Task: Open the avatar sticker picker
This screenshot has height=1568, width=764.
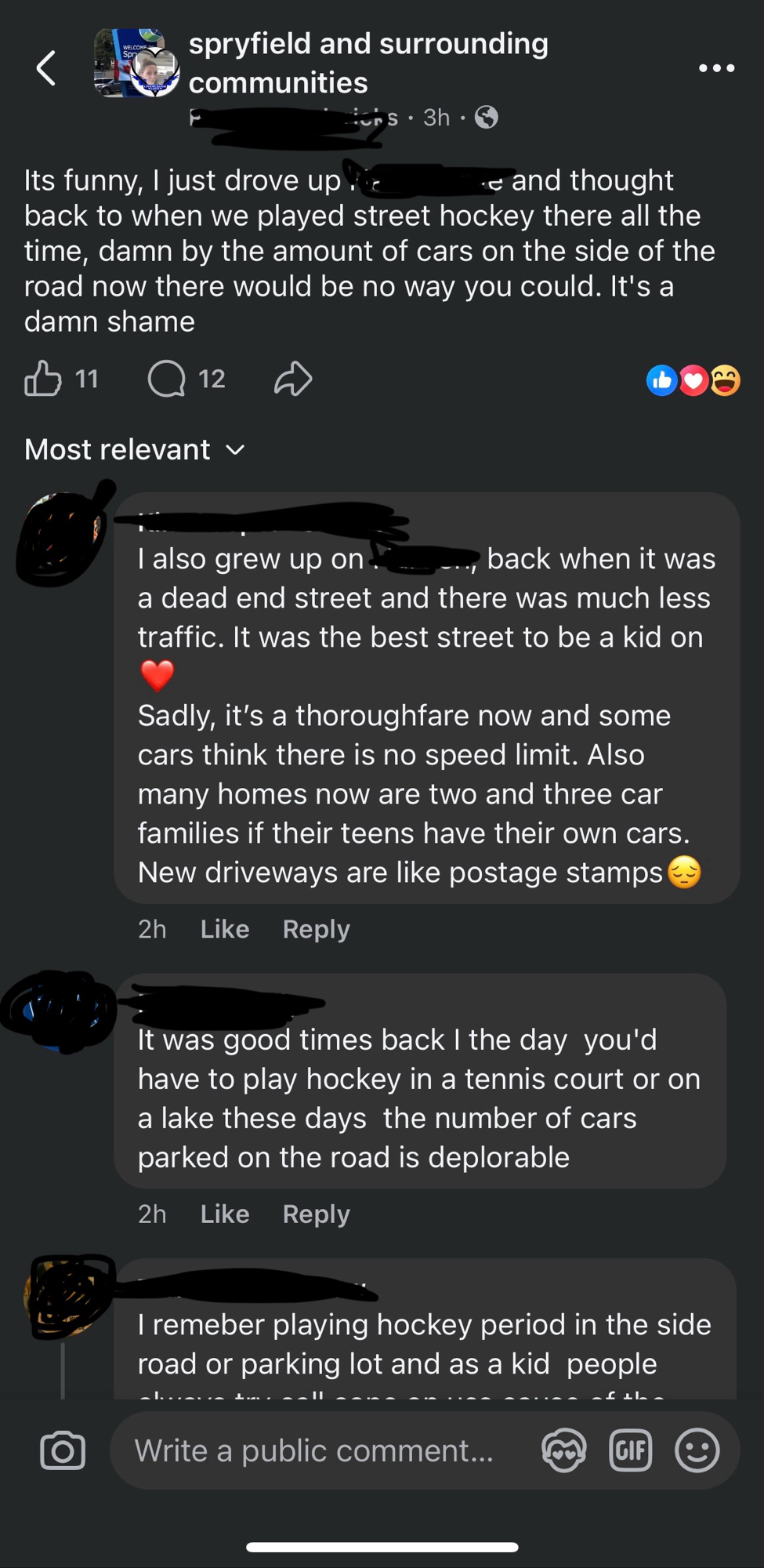Action: 563,1450
